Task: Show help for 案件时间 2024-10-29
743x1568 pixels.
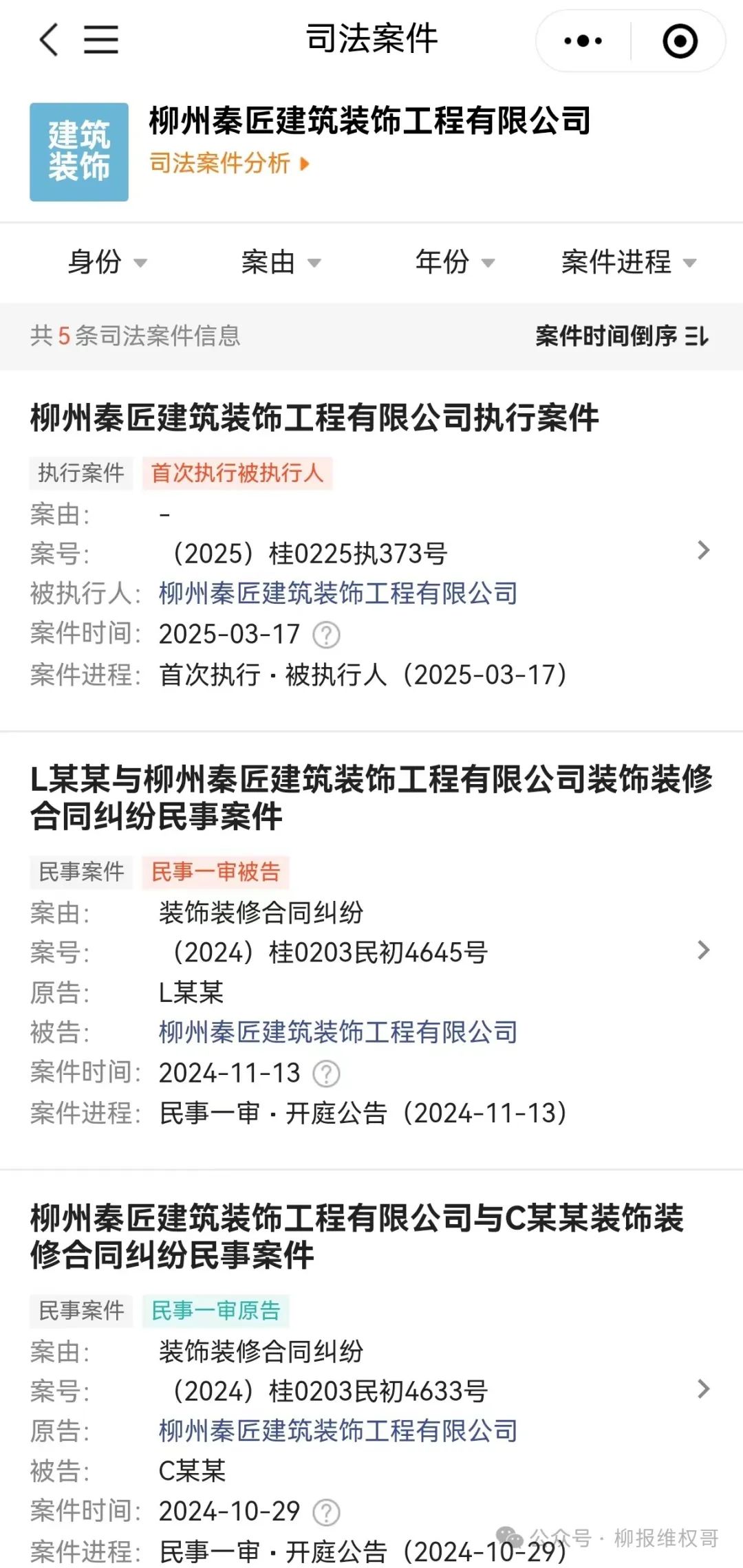Action: pos(326,1512)
